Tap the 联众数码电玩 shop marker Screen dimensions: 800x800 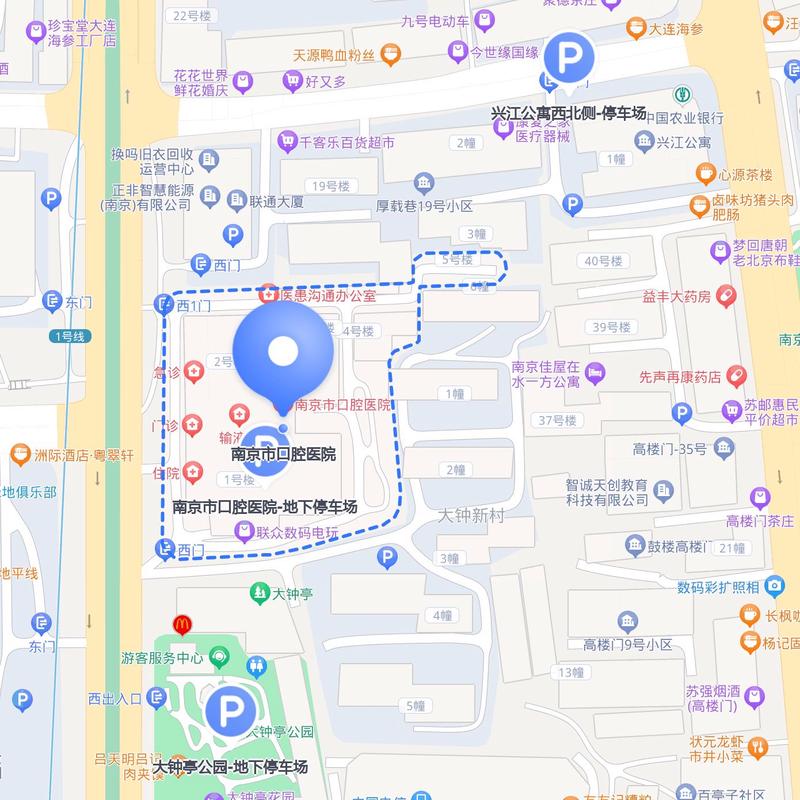tap(241, 534)
